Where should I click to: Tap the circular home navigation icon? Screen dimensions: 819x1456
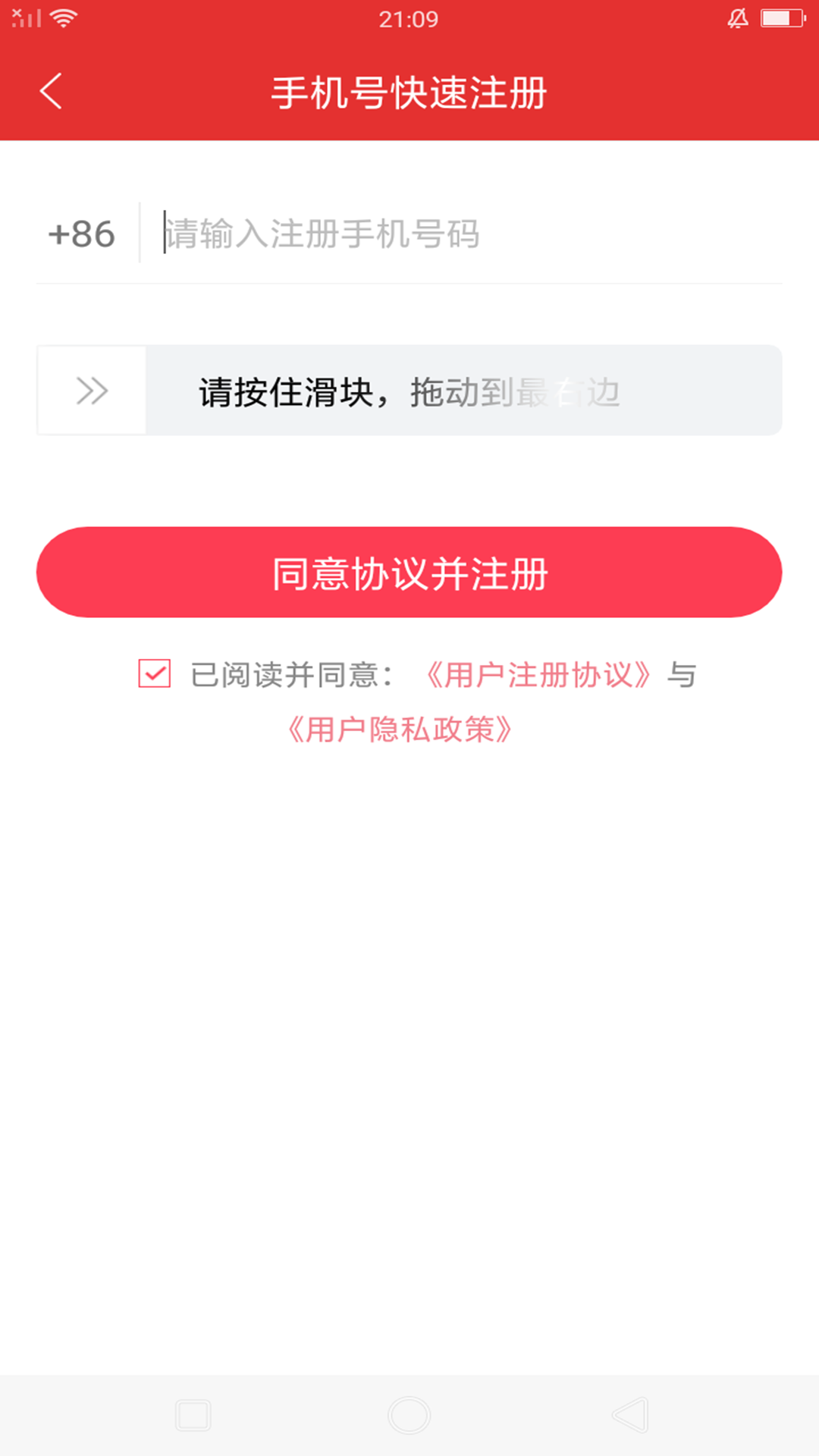(x=409, y=1415)
